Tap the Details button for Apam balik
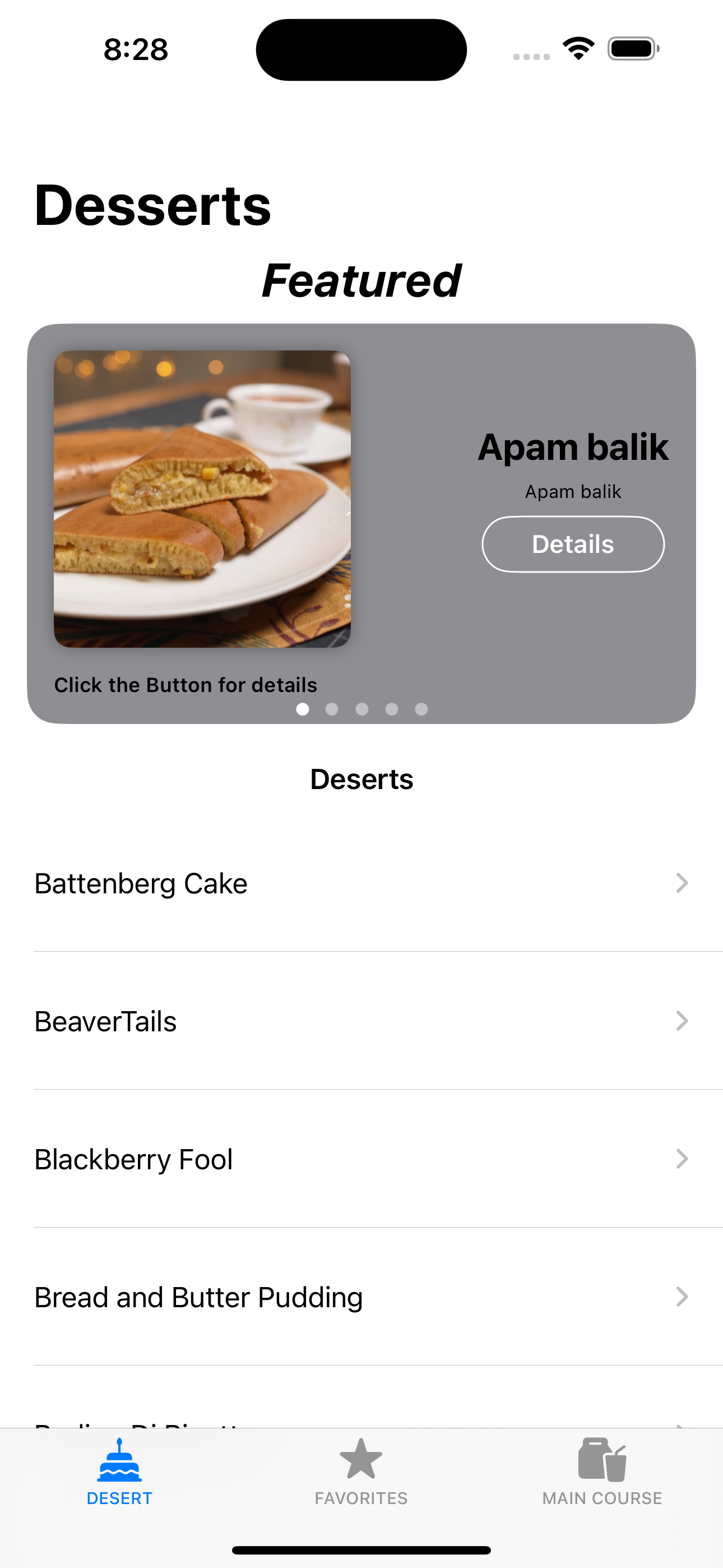This screenshot has height=1568, width=723. tap(573, 543)
